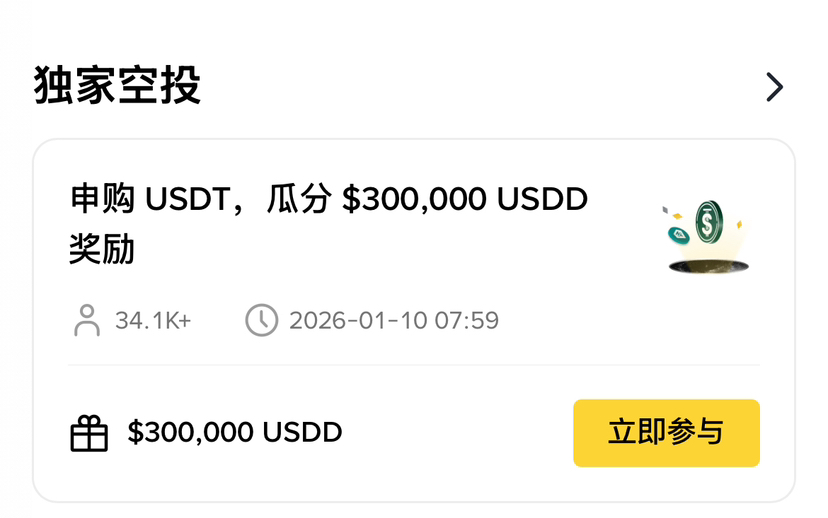Tap the 立即参与 button
The width and height of the screenshot is (828, 518).
(666, 433)
